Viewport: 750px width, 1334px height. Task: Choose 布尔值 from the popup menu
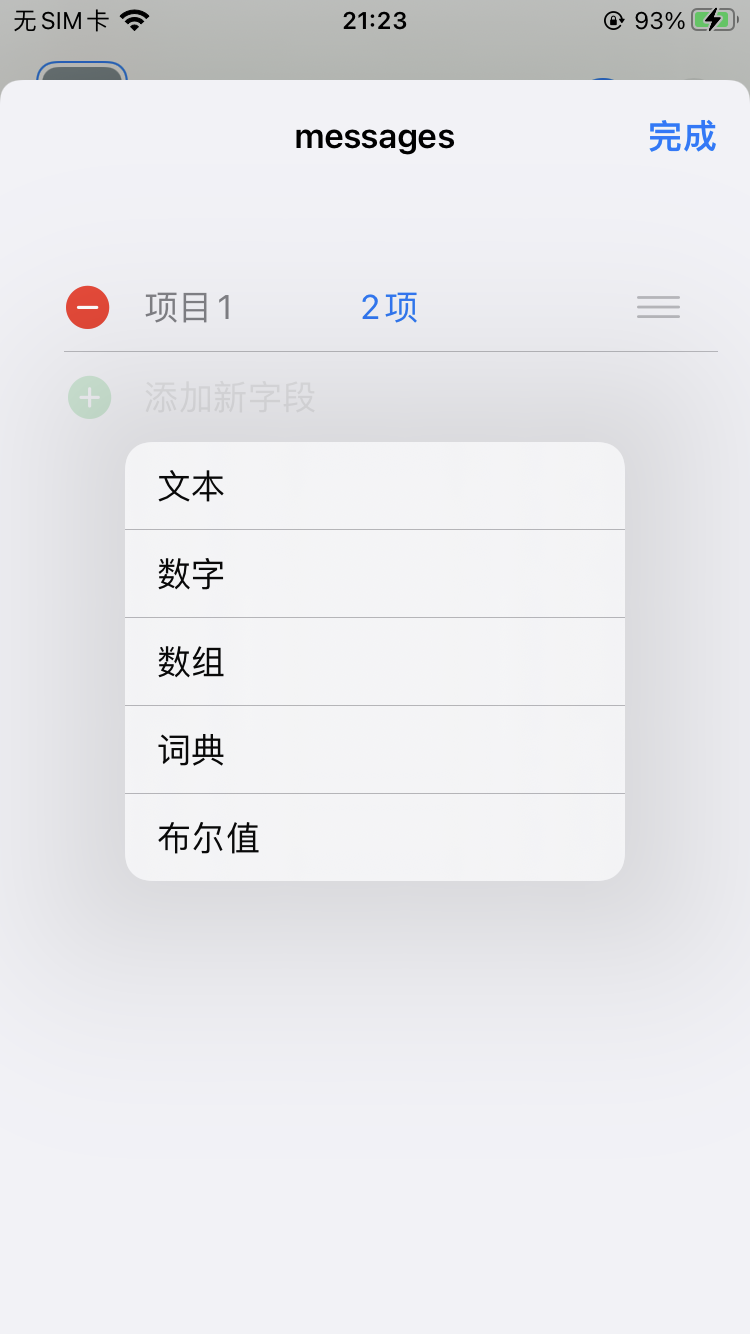coord(374,838)
